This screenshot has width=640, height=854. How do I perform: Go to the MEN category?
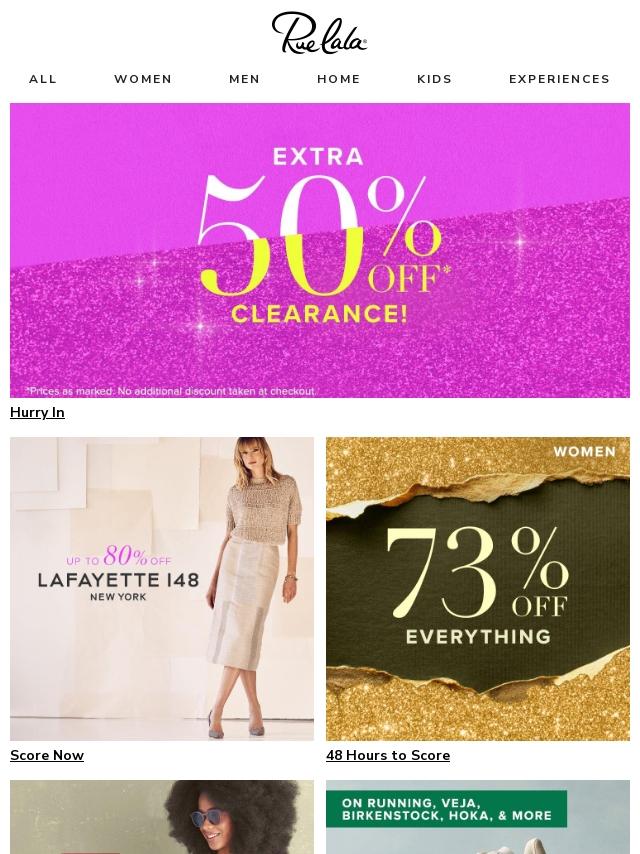click(x=244, y=79)
